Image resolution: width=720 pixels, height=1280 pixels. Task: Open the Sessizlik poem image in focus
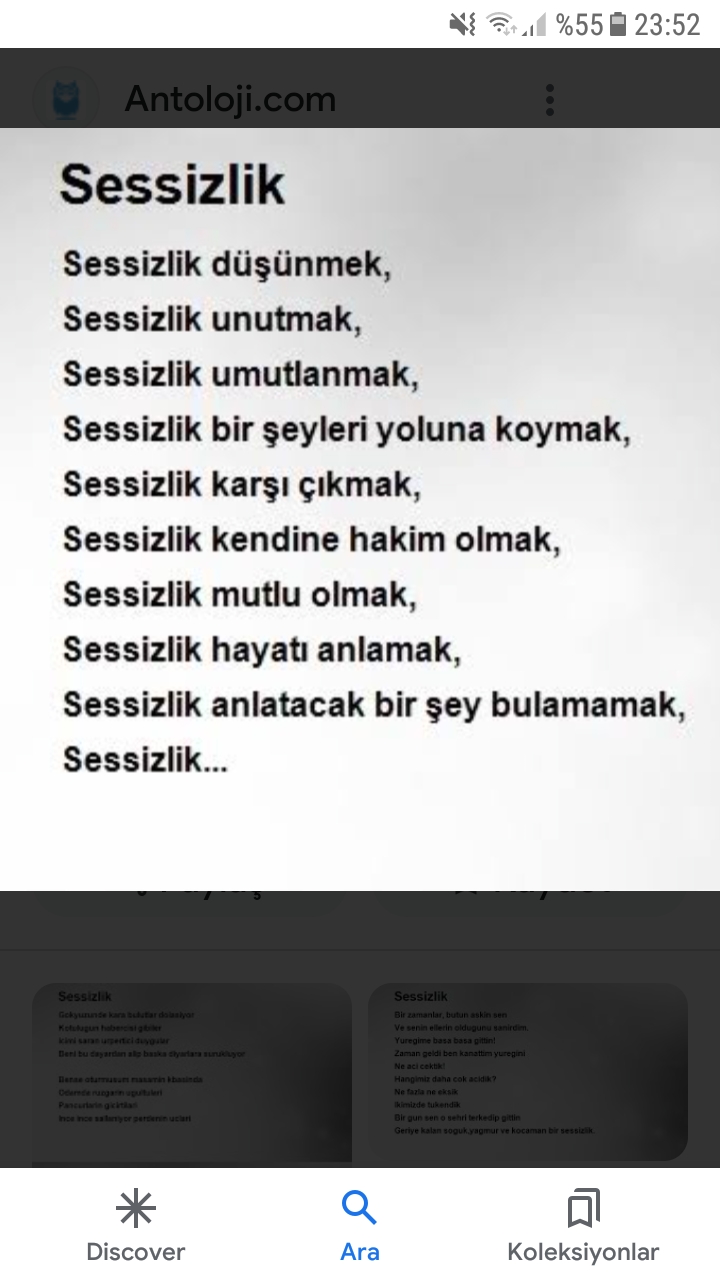click(x=360, y=508)
